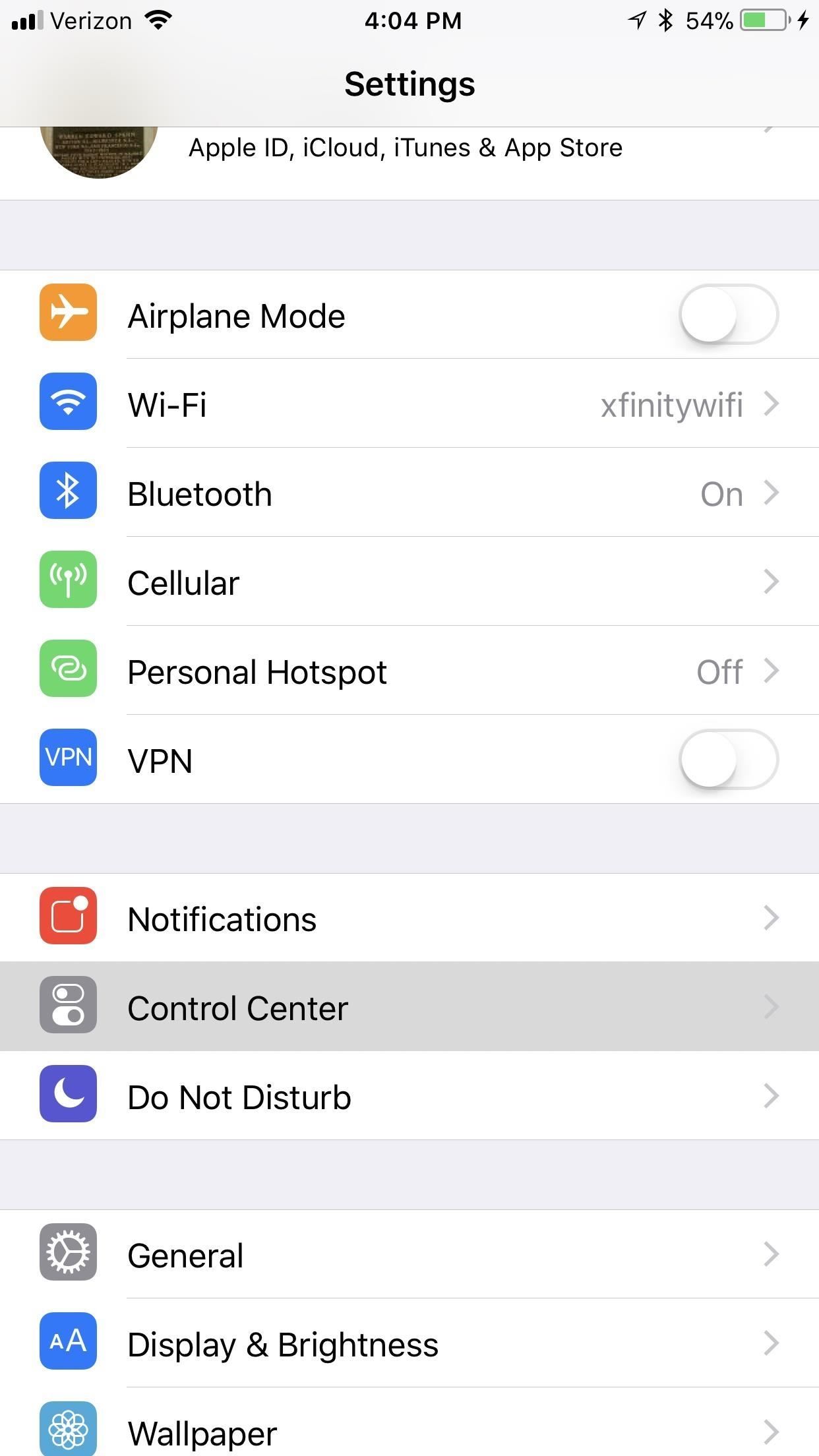Select the Airplane Mode icon

point(68,313)
